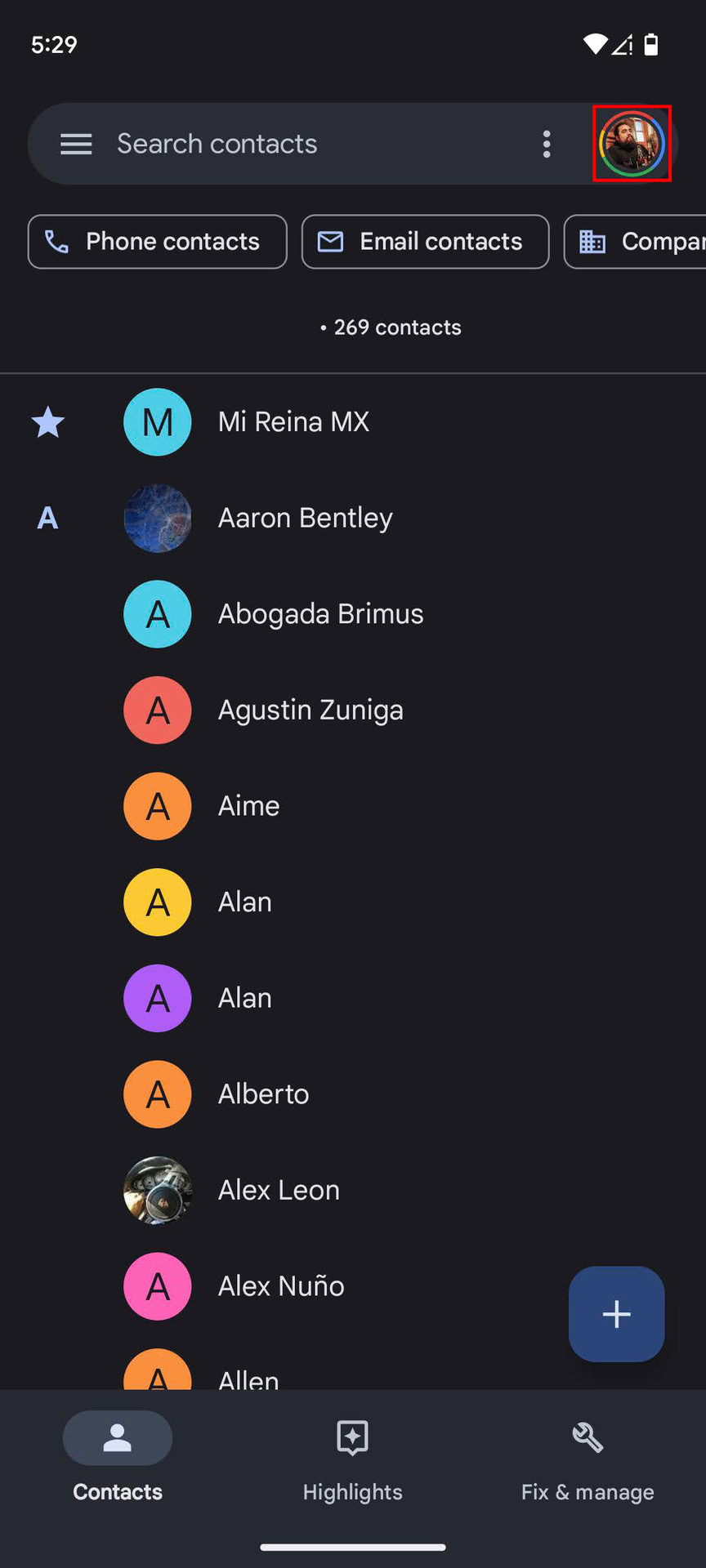Open Mi Reina MX contact

pos(293,422)
